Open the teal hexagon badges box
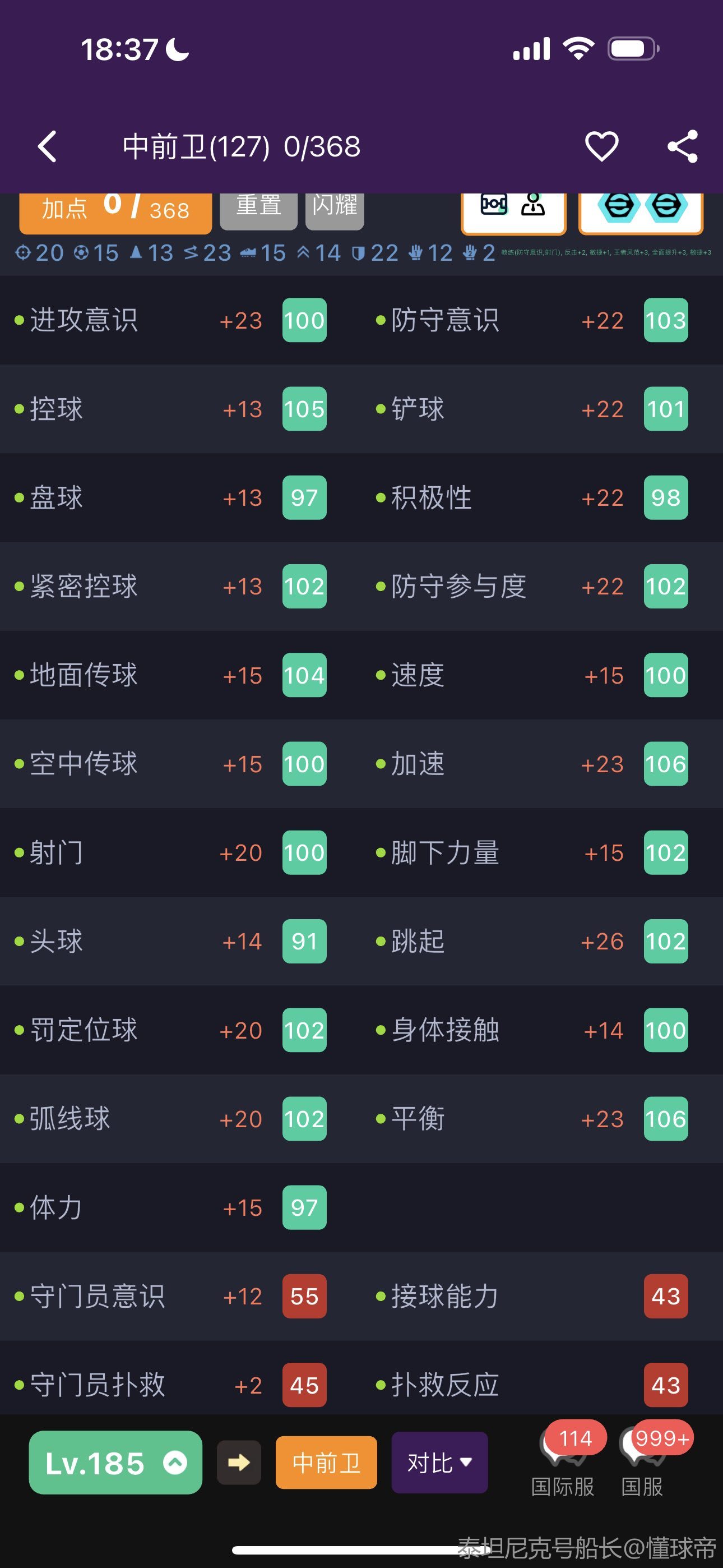This screenshot has height=1568, width=723. [x=641, y=210]
